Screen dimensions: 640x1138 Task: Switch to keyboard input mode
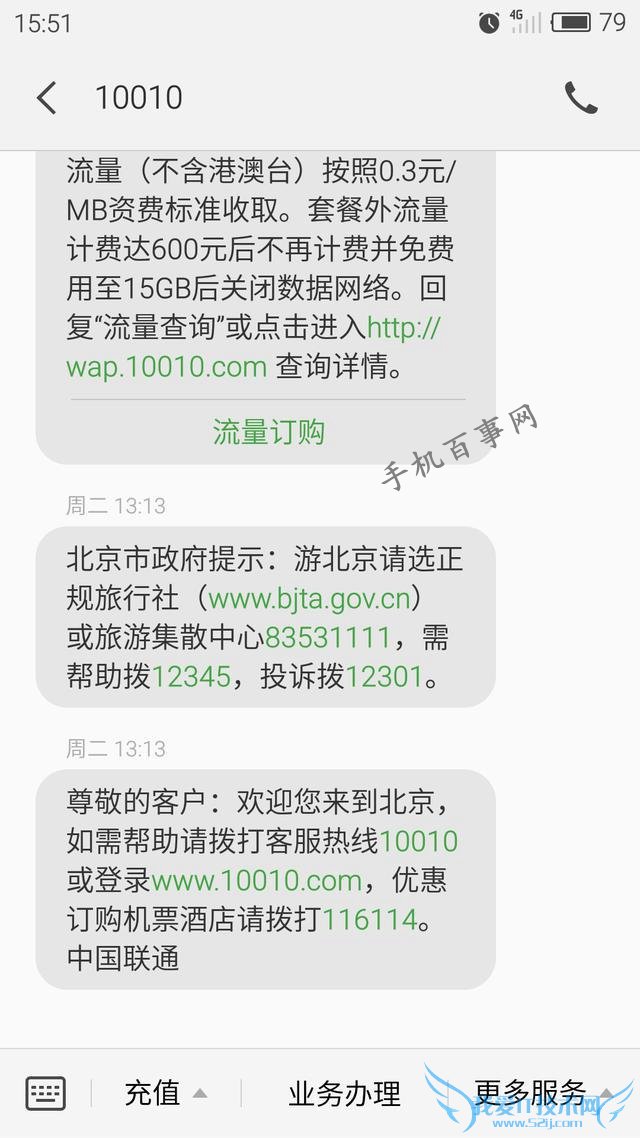(45, 1093)
